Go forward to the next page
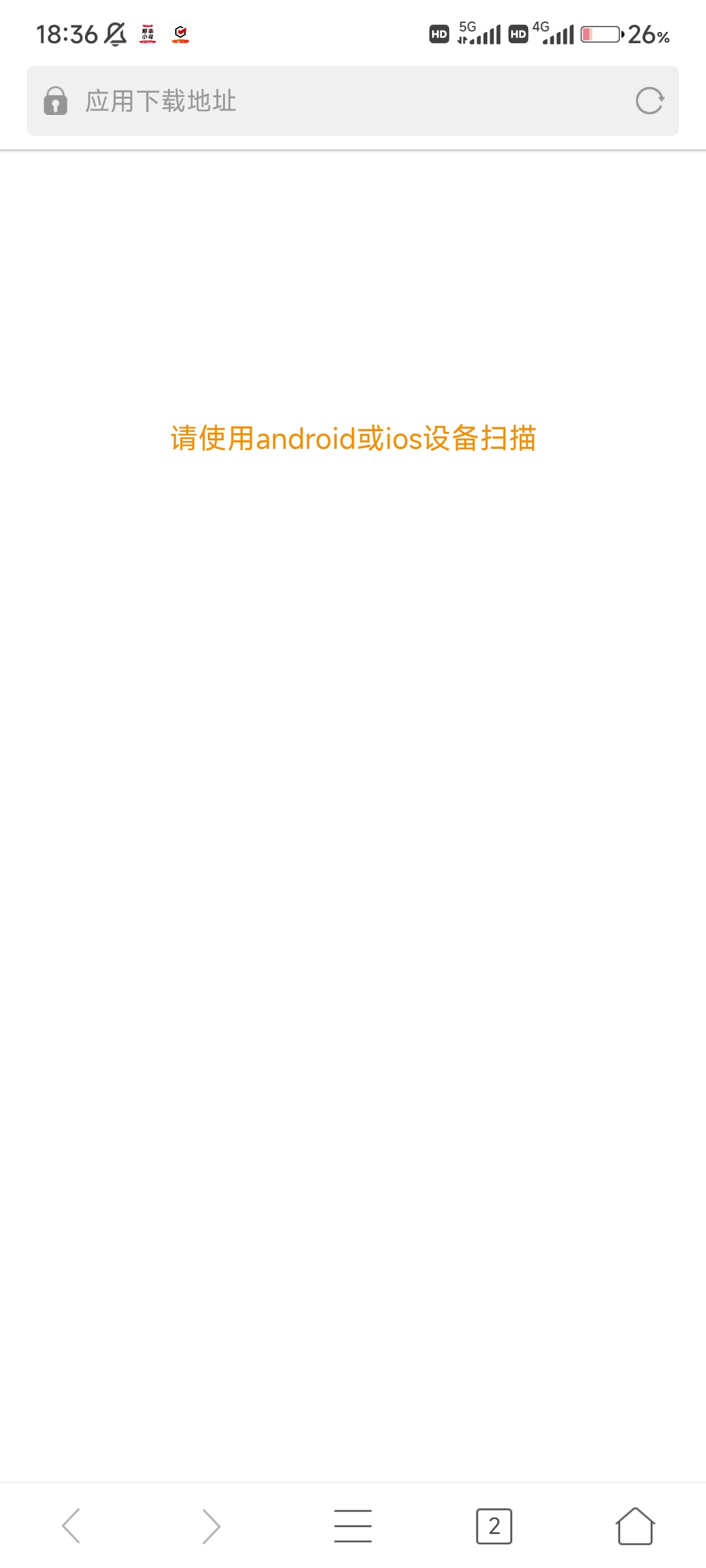Viewport: 706px width, 1568px height. (211, 1526)
